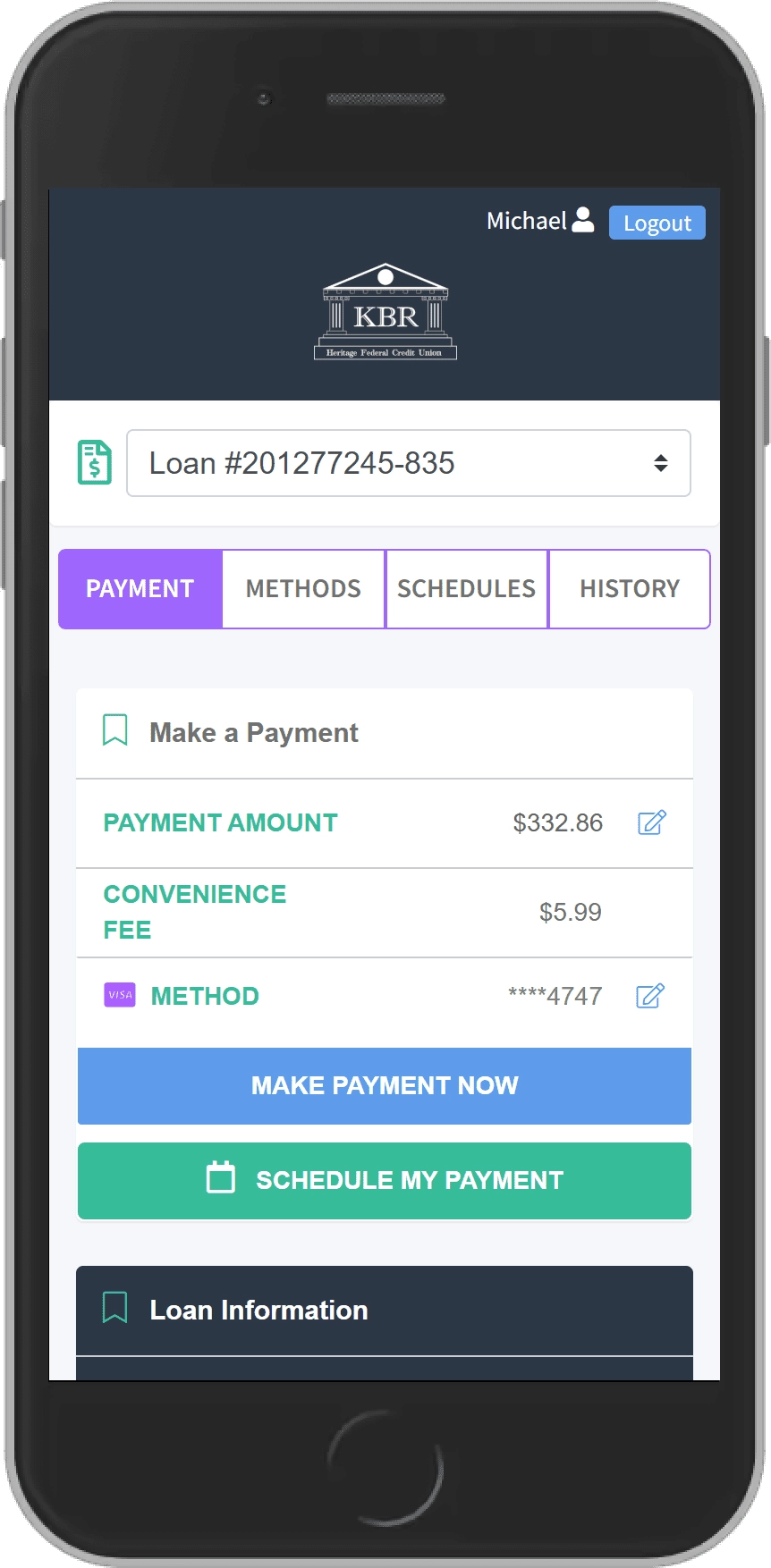
Task: Tap Schedule My Payment
Action: pos(385,1180)
